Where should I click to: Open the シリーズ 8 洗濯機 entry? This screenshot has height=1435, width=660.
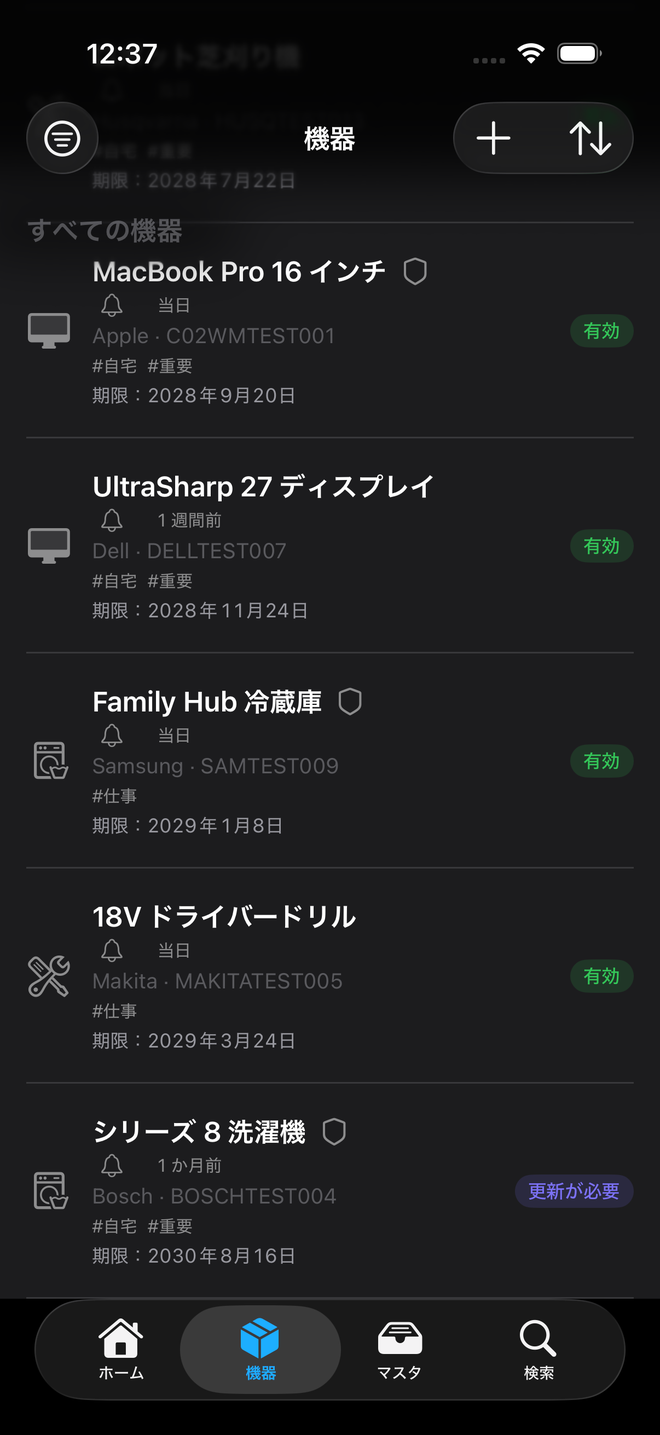330,1190
